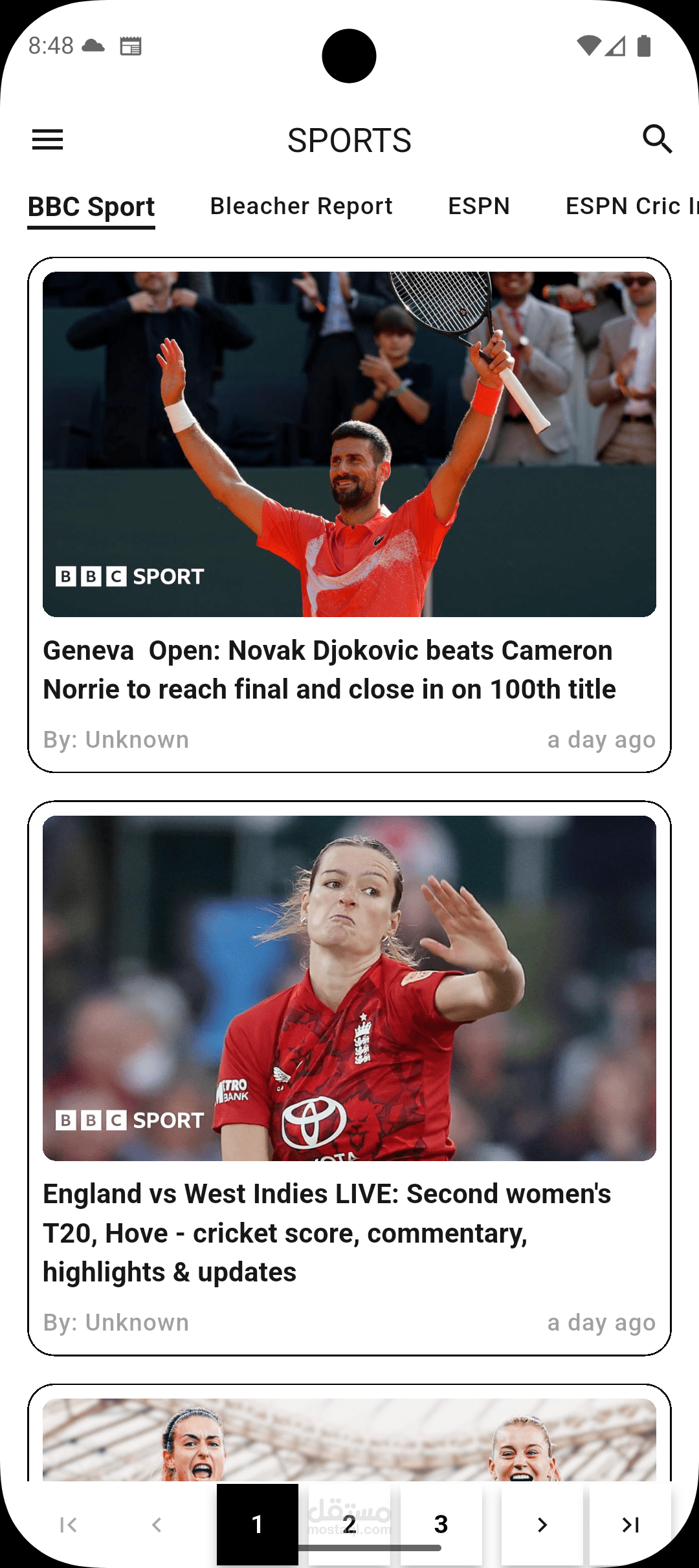Switch to the ESPN tab
This screenshot has height=1568, width=699.
[479, 206]
